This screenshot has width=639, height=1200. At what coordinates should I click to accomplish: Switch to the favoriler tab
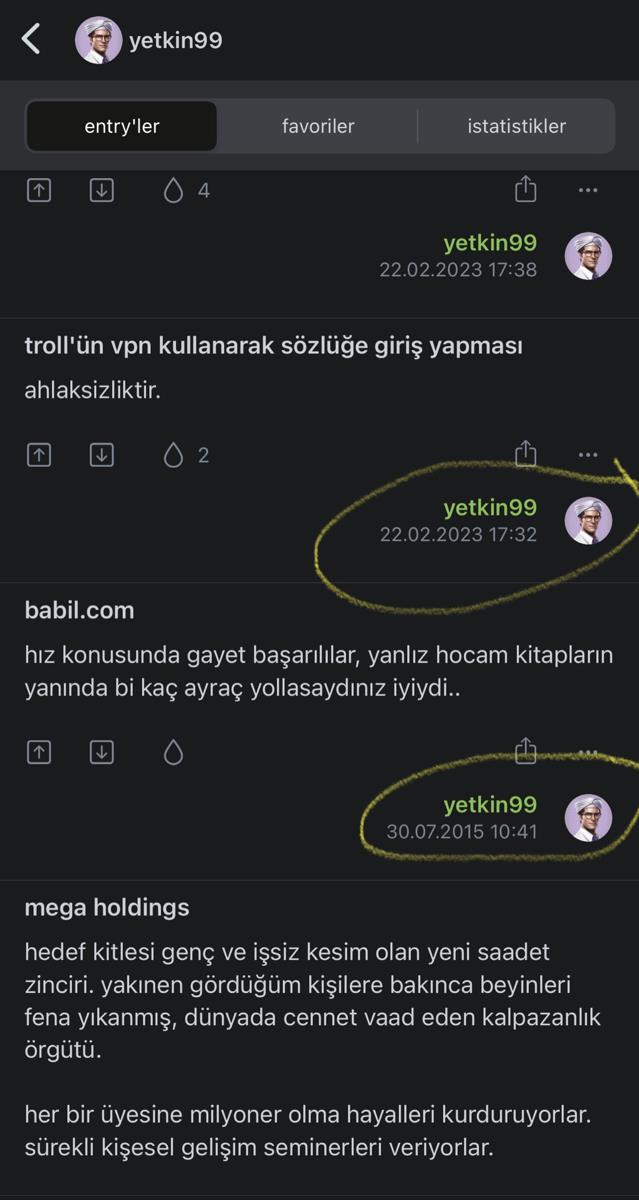[x=318, y=126]
